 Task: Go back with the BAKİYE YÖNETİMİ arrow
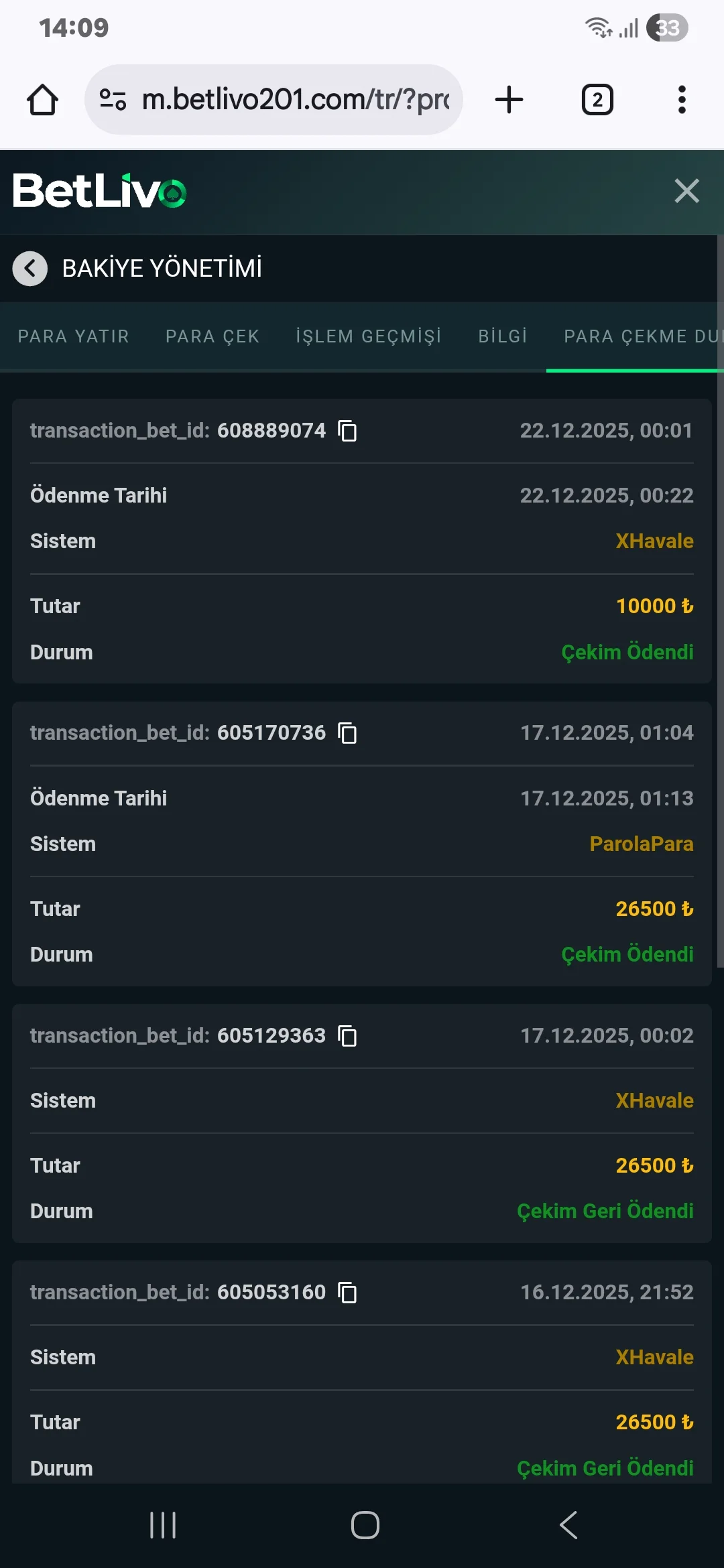(29, 268)
